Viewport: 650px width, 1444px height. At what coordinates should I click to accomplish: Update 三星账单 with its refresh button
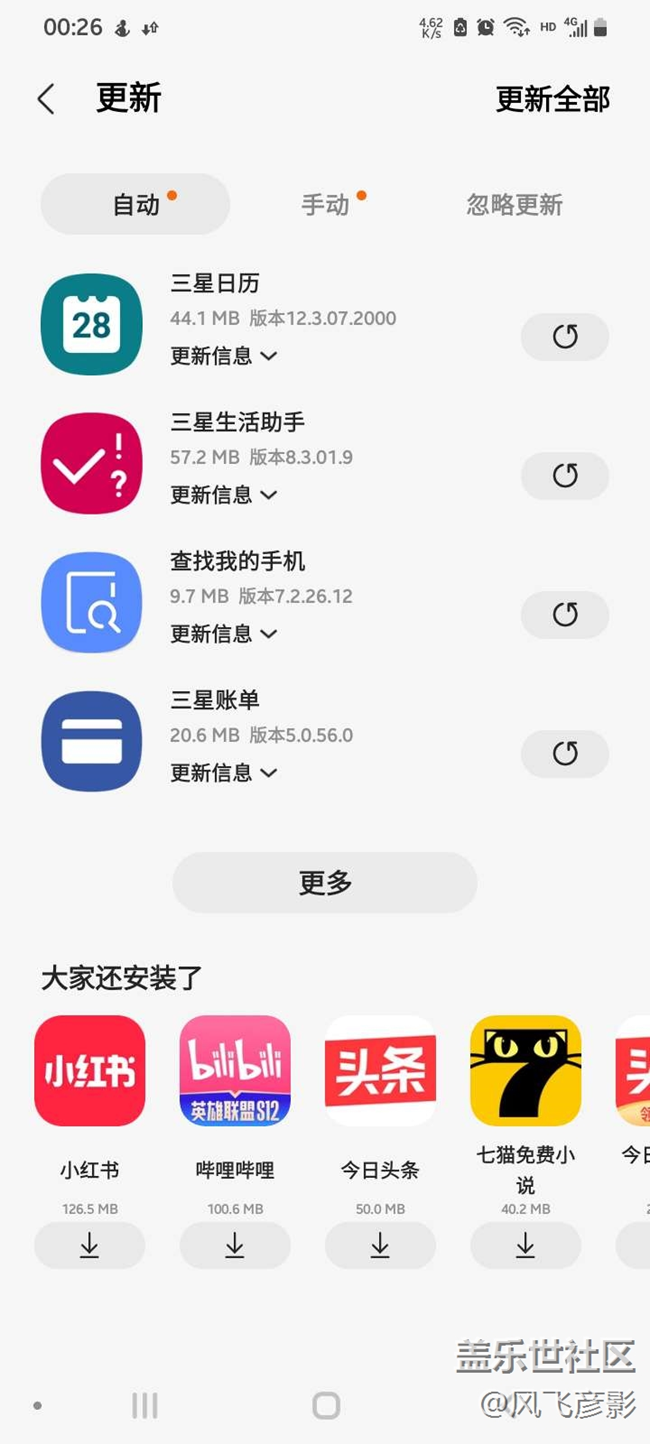coord(565,754)
